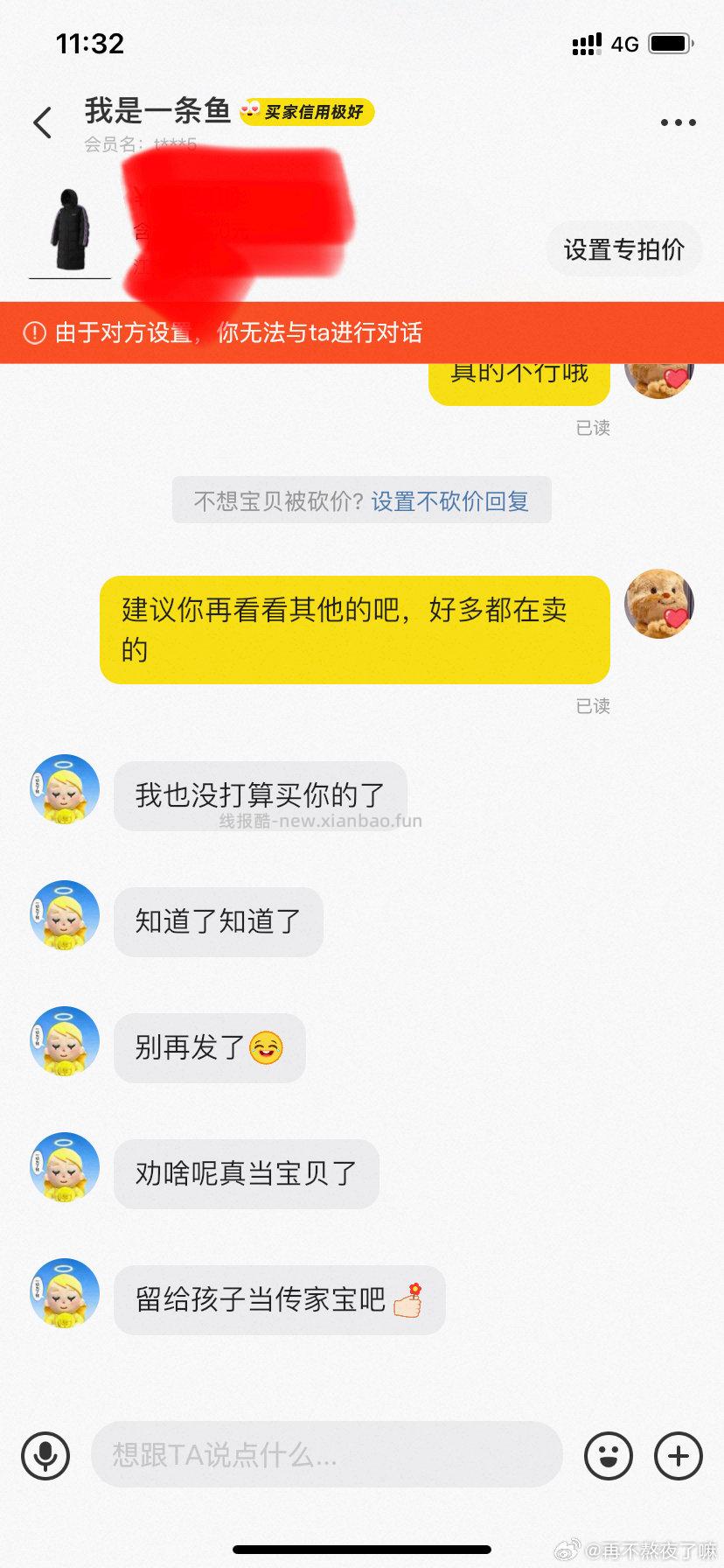Open the three-dot more options menu
Screen dimensions: 724x1568
pos(677,122)
